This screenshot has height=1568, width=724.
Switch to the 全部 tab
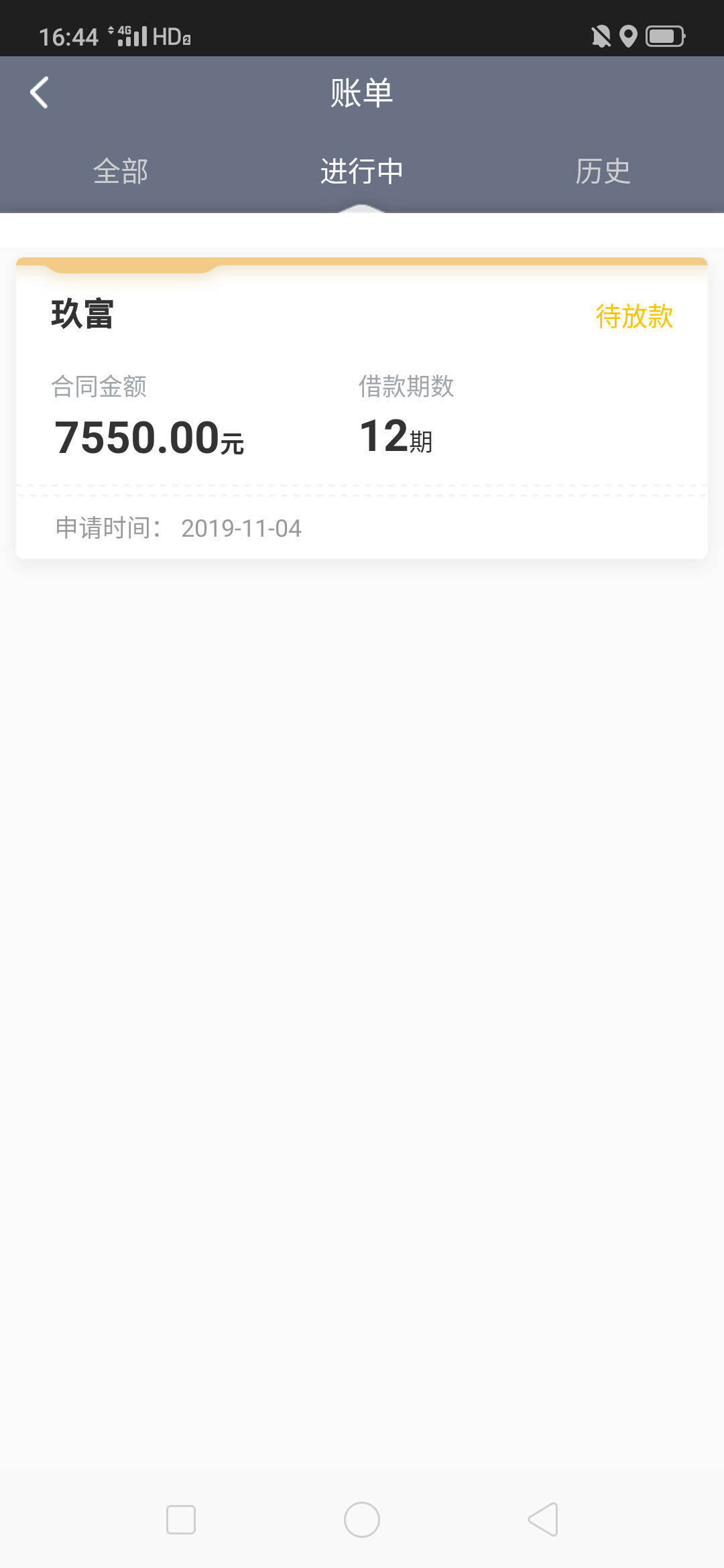pos(121,172)
